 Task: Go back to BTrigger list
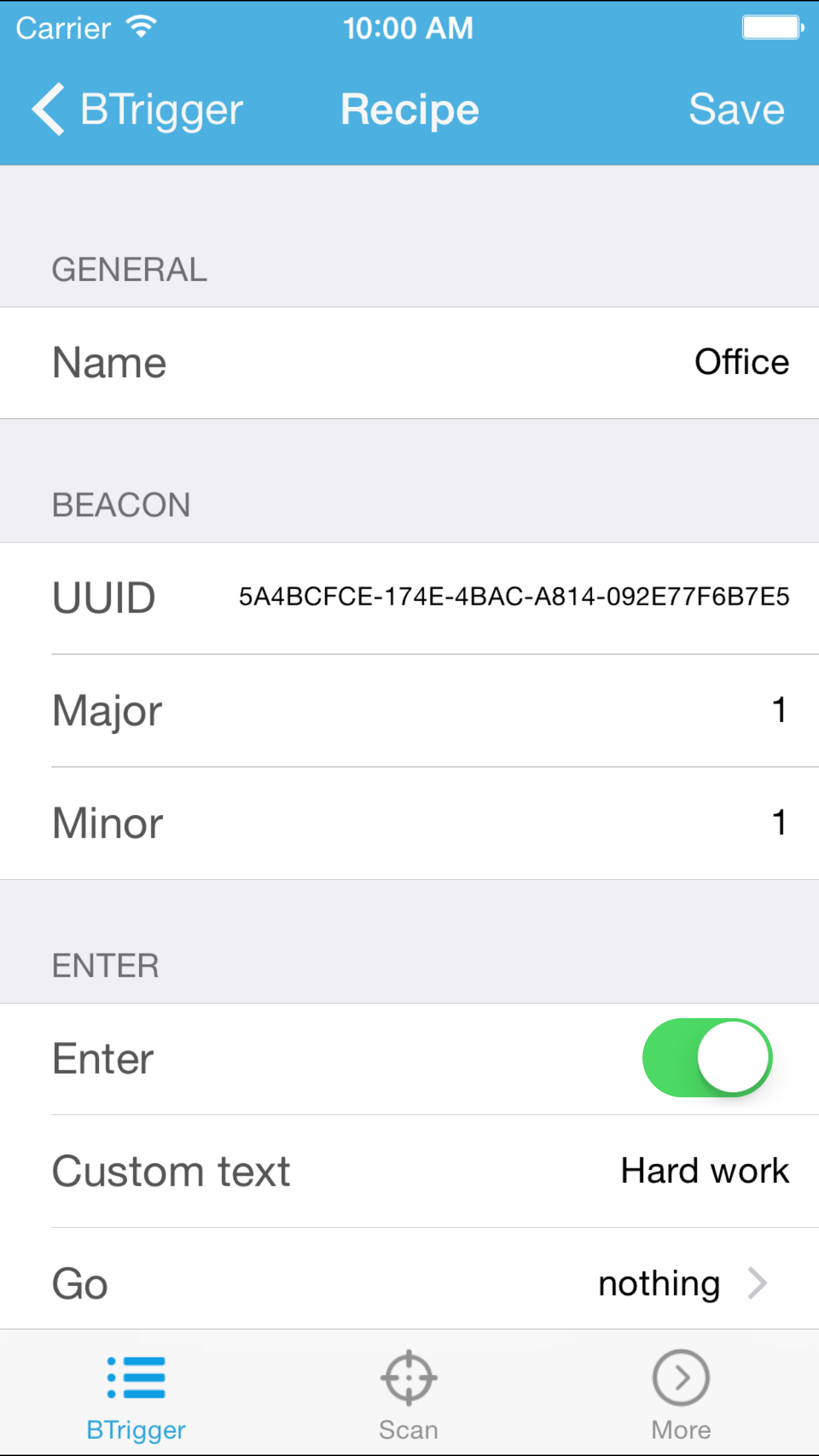137,109
